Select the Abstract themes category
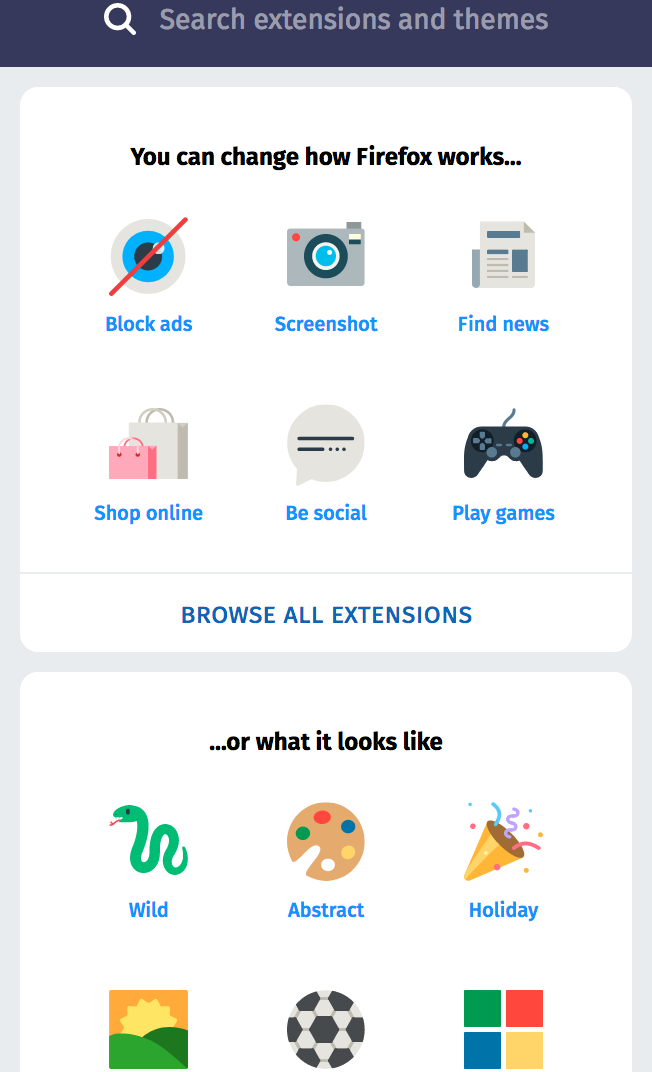 [x=326, y=860]
